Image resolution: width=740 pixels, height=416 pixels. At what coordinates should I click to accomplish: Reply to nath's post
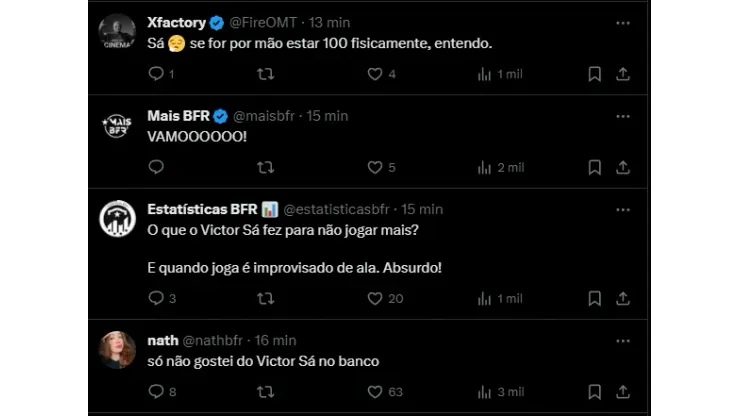click(x=155, y=392)
